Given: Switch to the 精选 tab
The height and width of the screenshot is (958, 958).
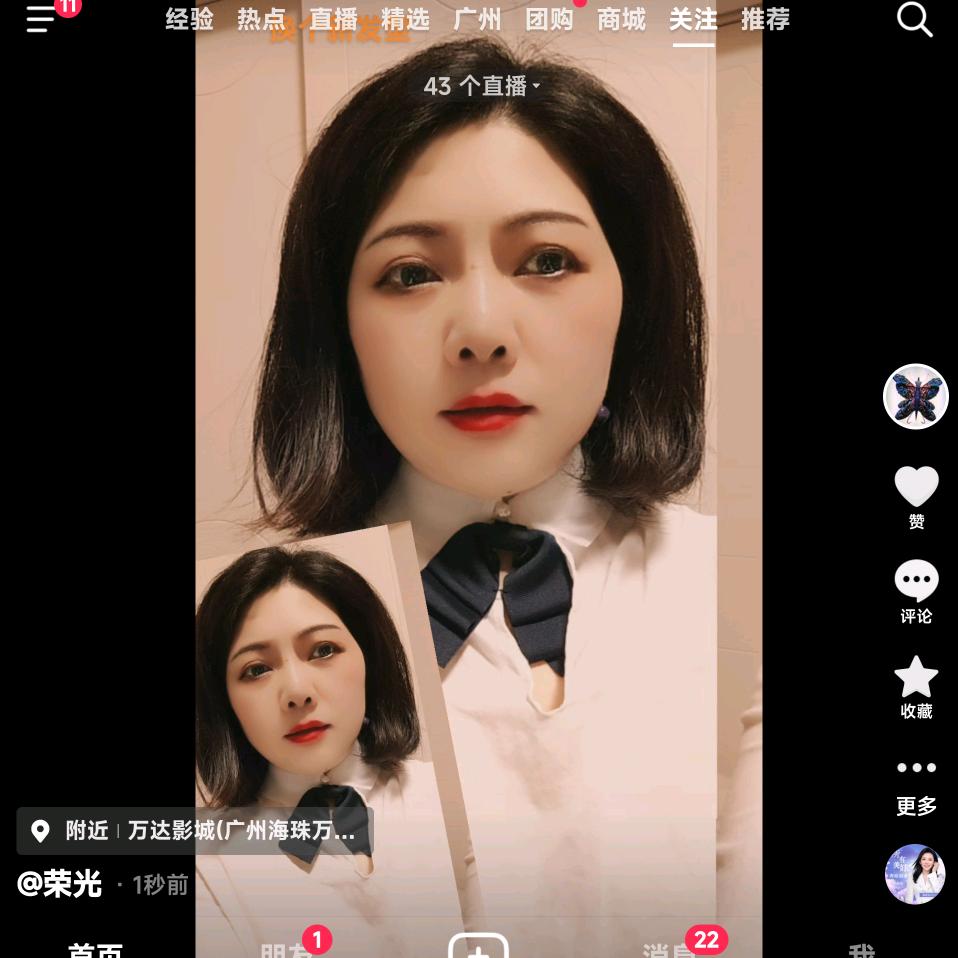Looking at the screenshot, I should coord(405,19).
